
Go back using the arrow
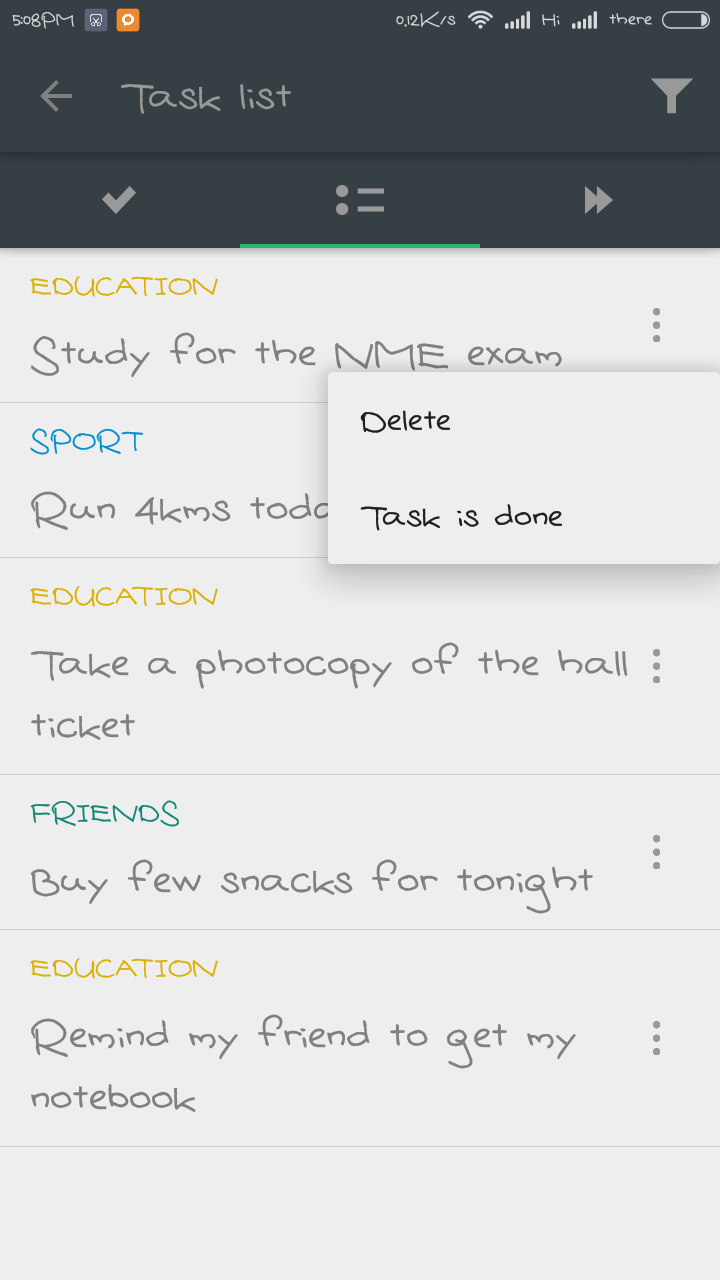click(56, 96)
